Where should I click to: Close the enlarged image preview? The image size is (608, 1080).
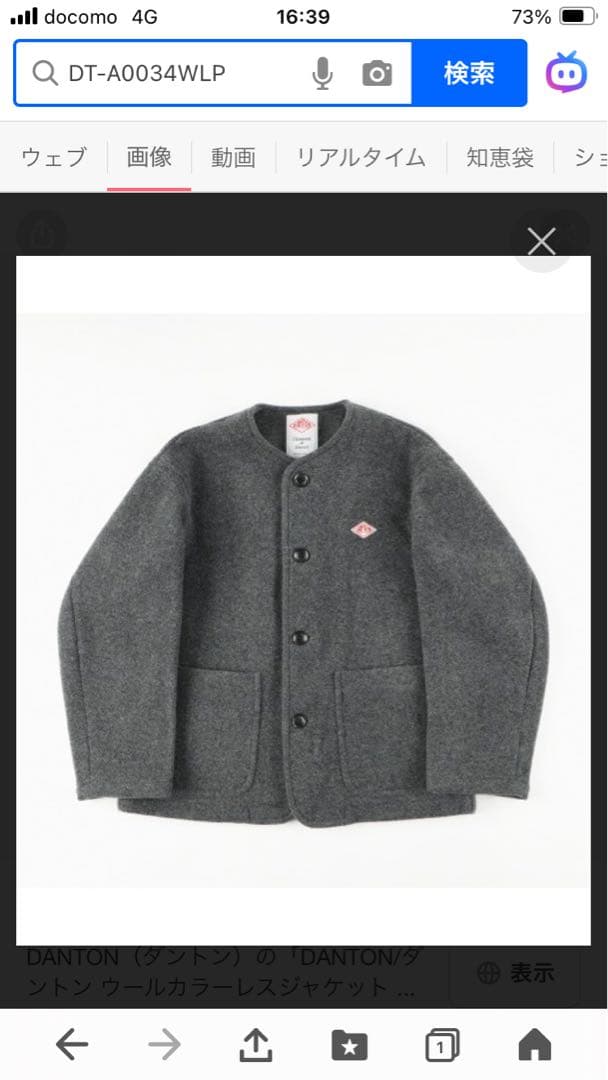click(x=541, y=241)
